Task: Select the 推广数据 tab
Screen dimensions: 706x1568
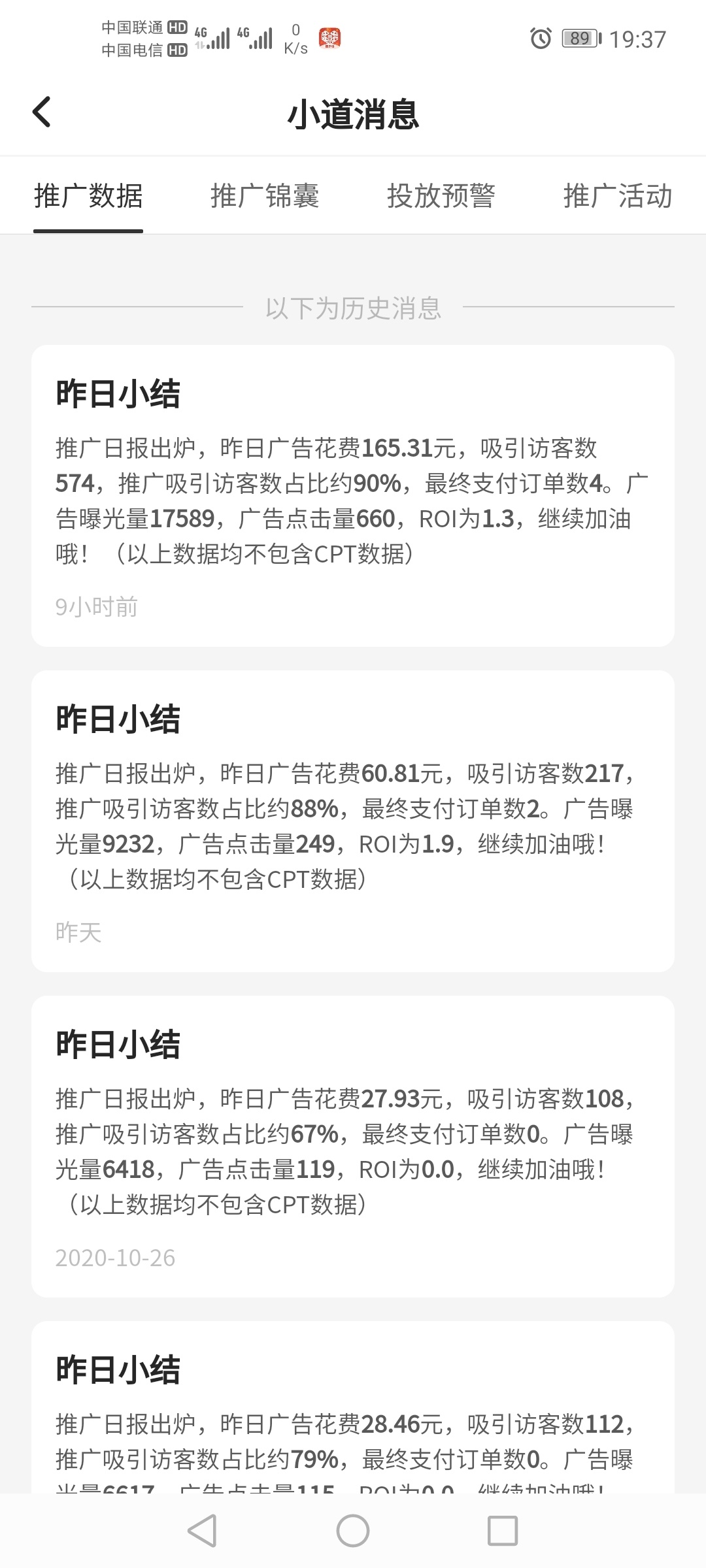Action: point(88,195)
